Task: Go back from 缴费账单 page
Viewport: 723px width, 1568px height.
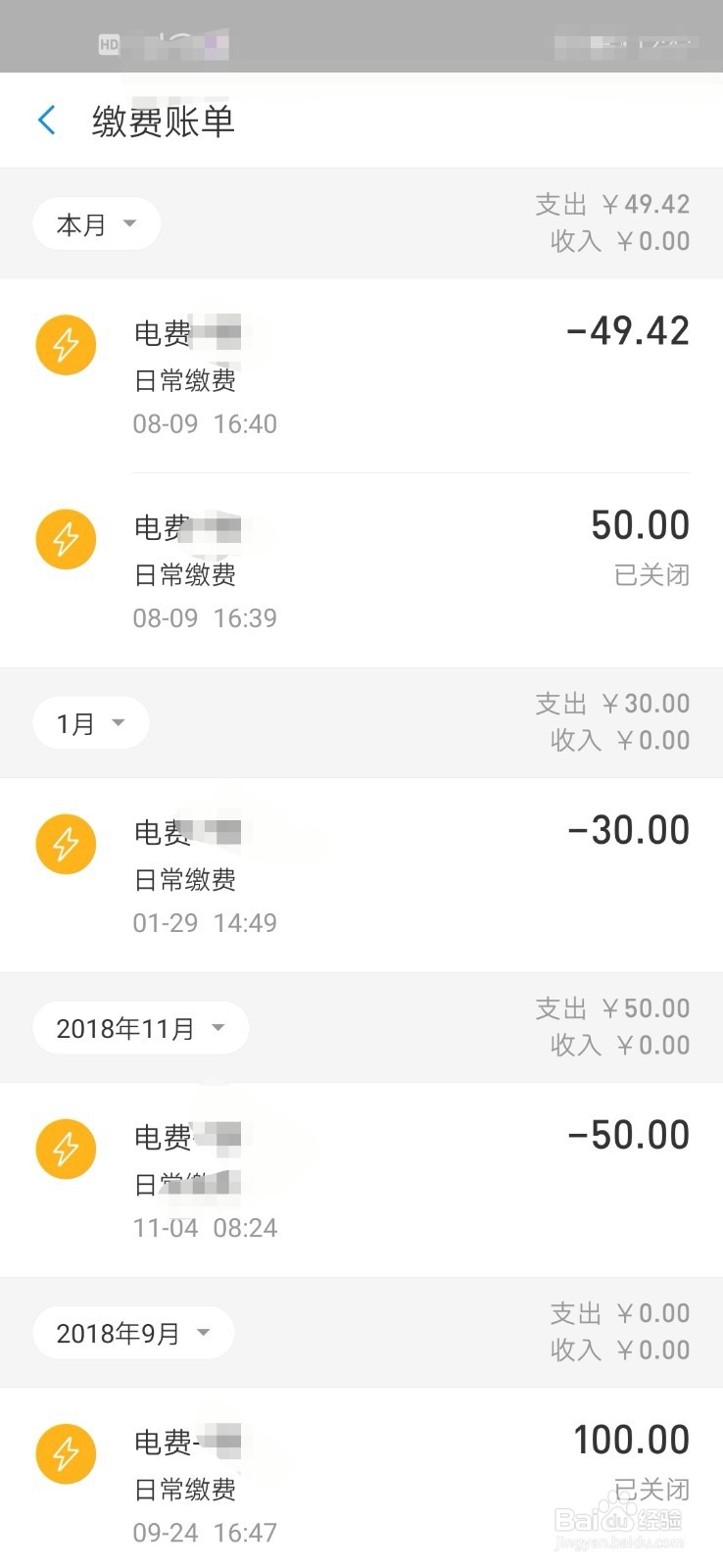Action: pos(46,121)
